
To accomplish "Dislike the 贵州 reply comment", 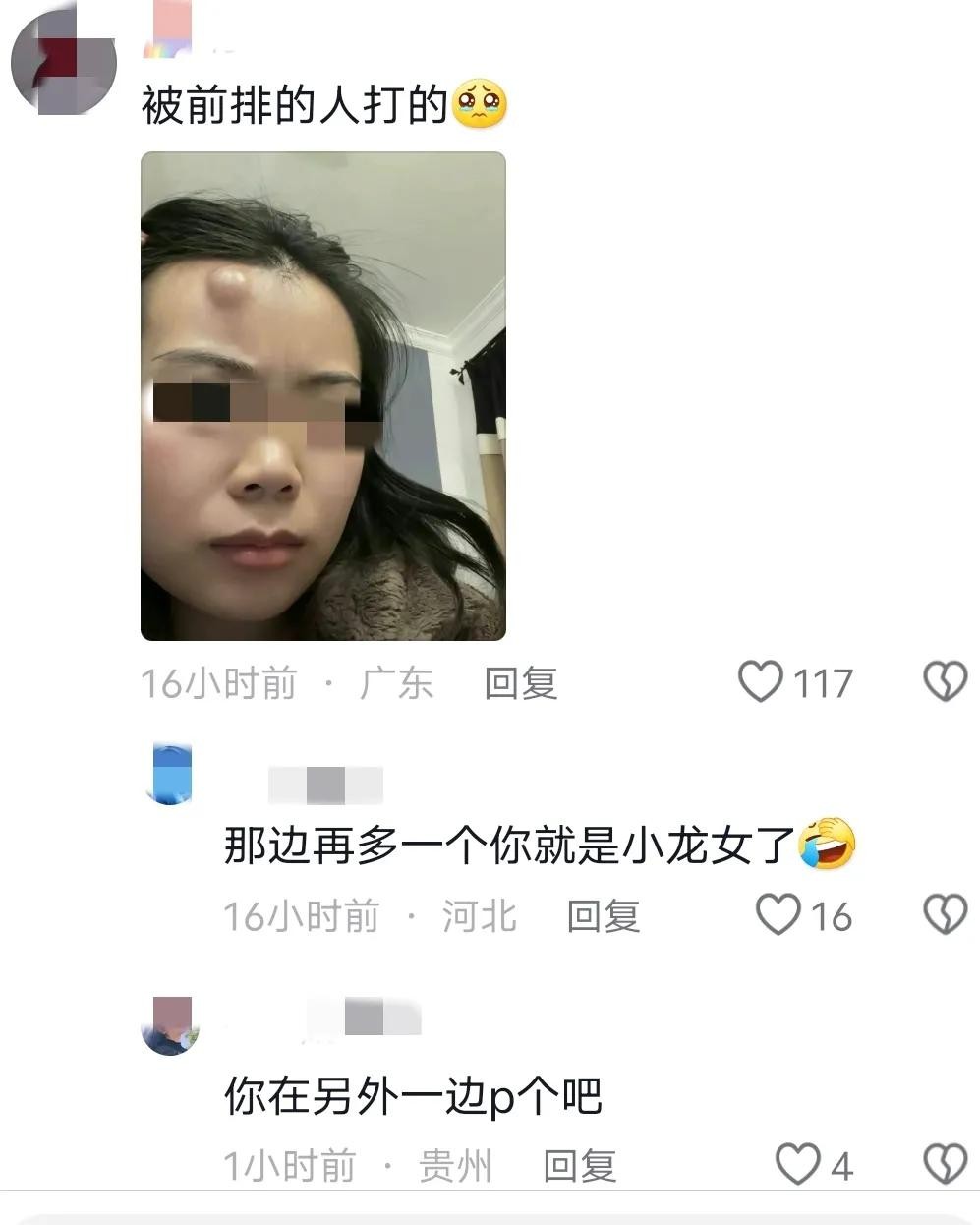I will click(x=946, y=1165).
